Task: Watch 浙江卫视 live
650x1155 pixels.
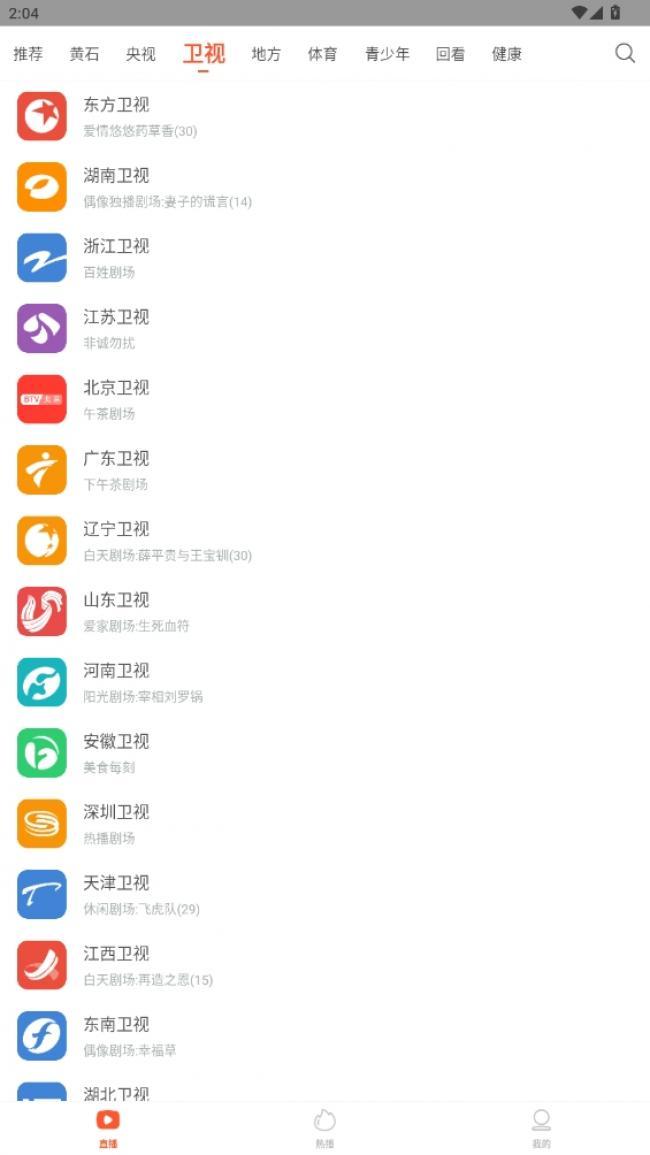Action: 325,258
